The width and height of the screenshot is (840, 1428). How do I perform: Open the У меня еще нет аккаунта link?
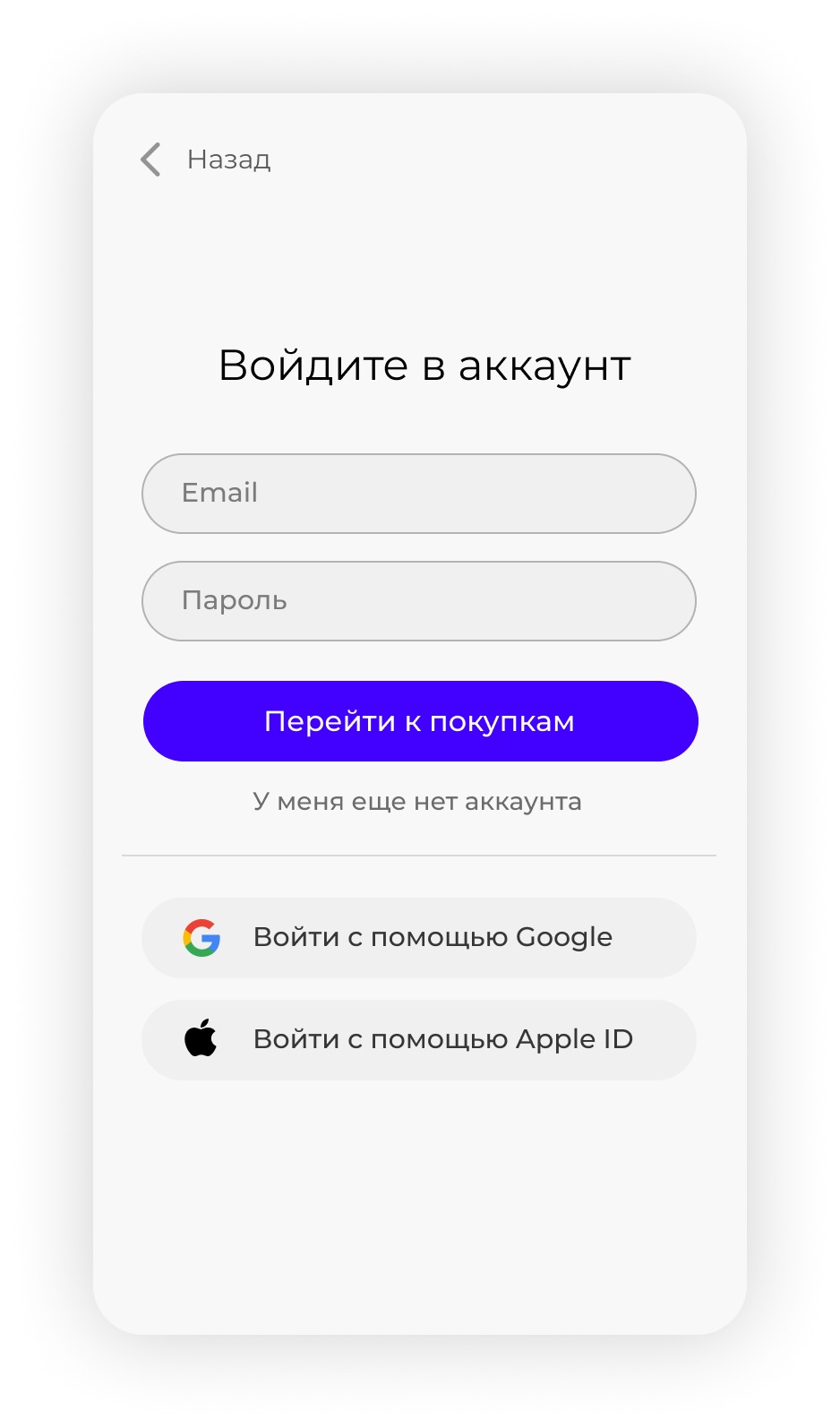(417, 802)
